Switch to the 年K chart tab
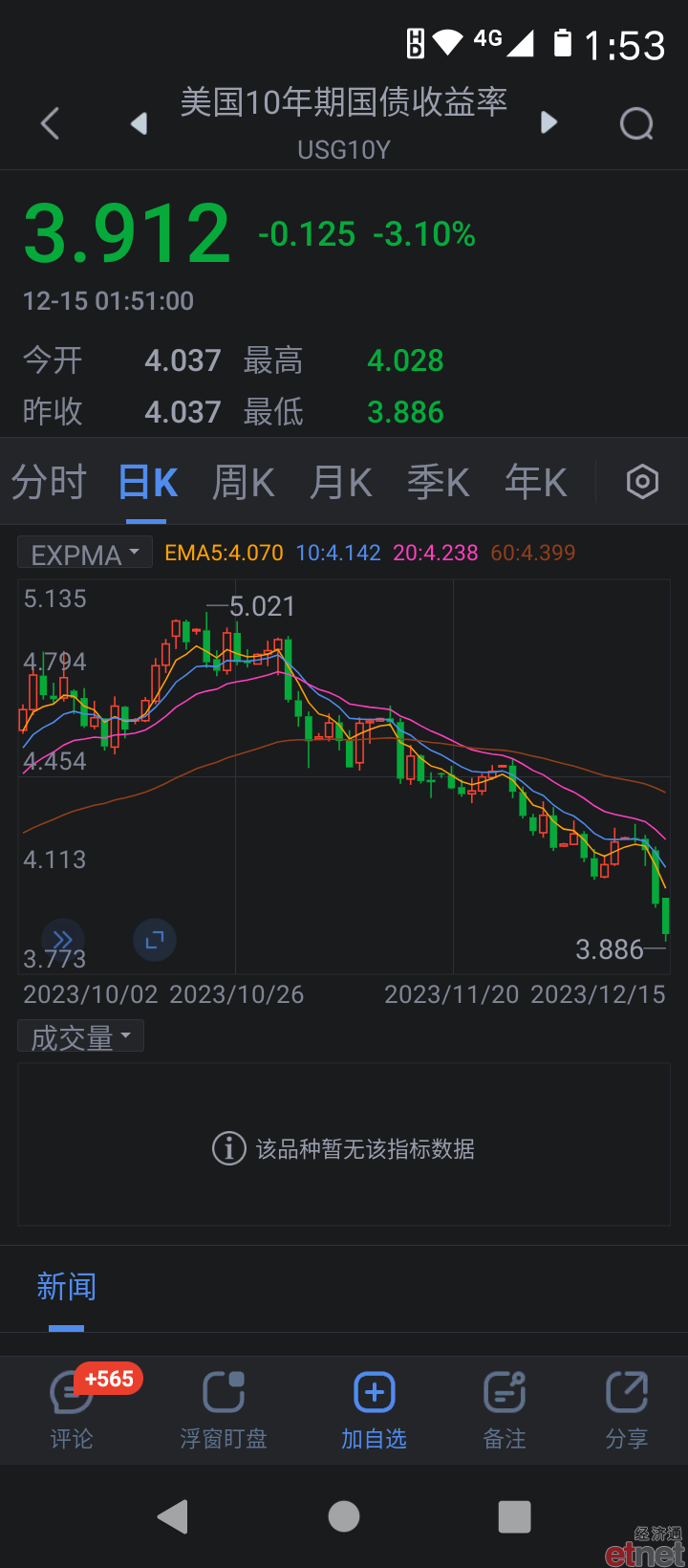The width and height of the screenshot is (688, 1568). 536,482
